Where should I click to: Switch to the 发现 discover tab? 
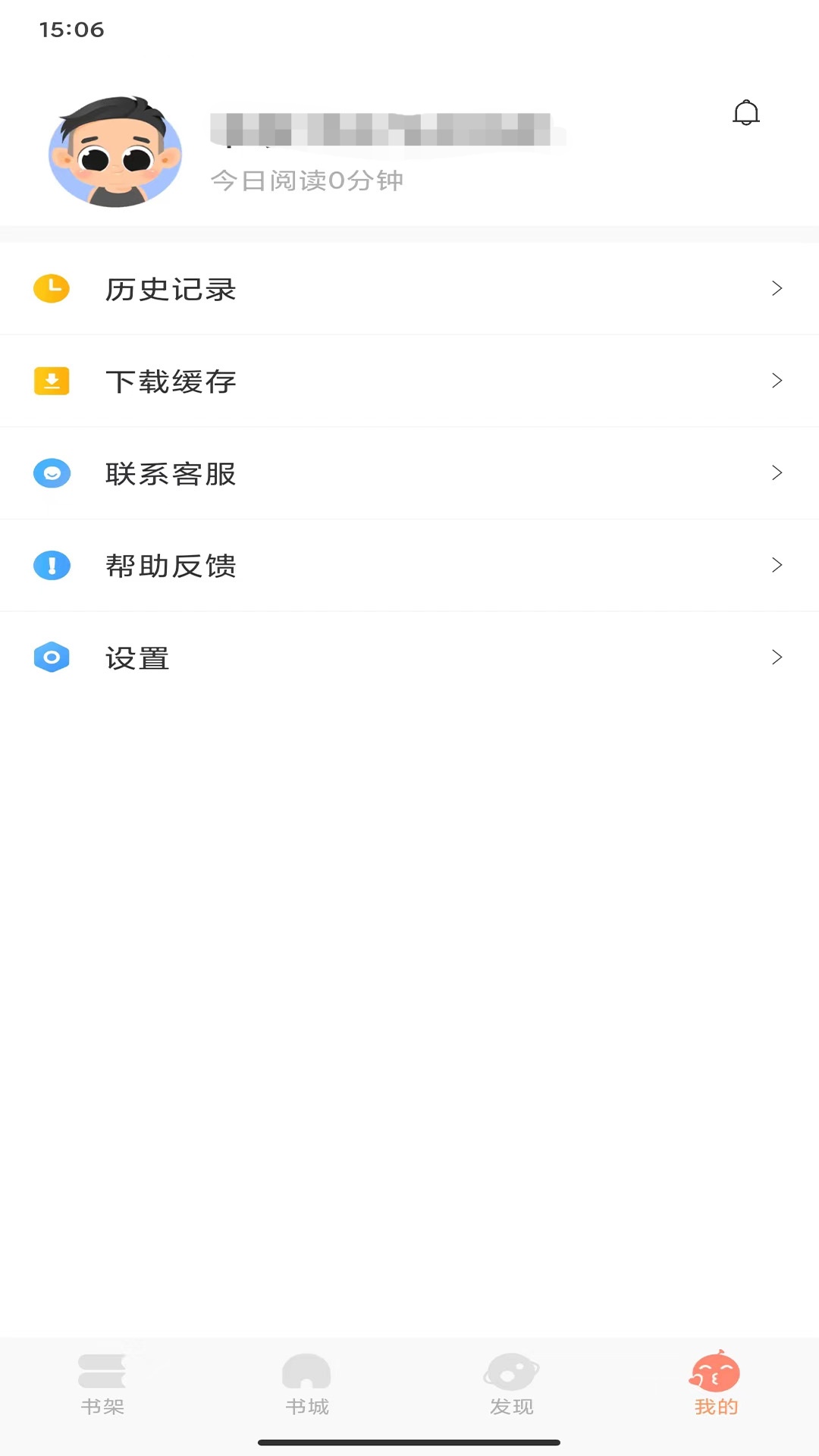coord(512,1385)
